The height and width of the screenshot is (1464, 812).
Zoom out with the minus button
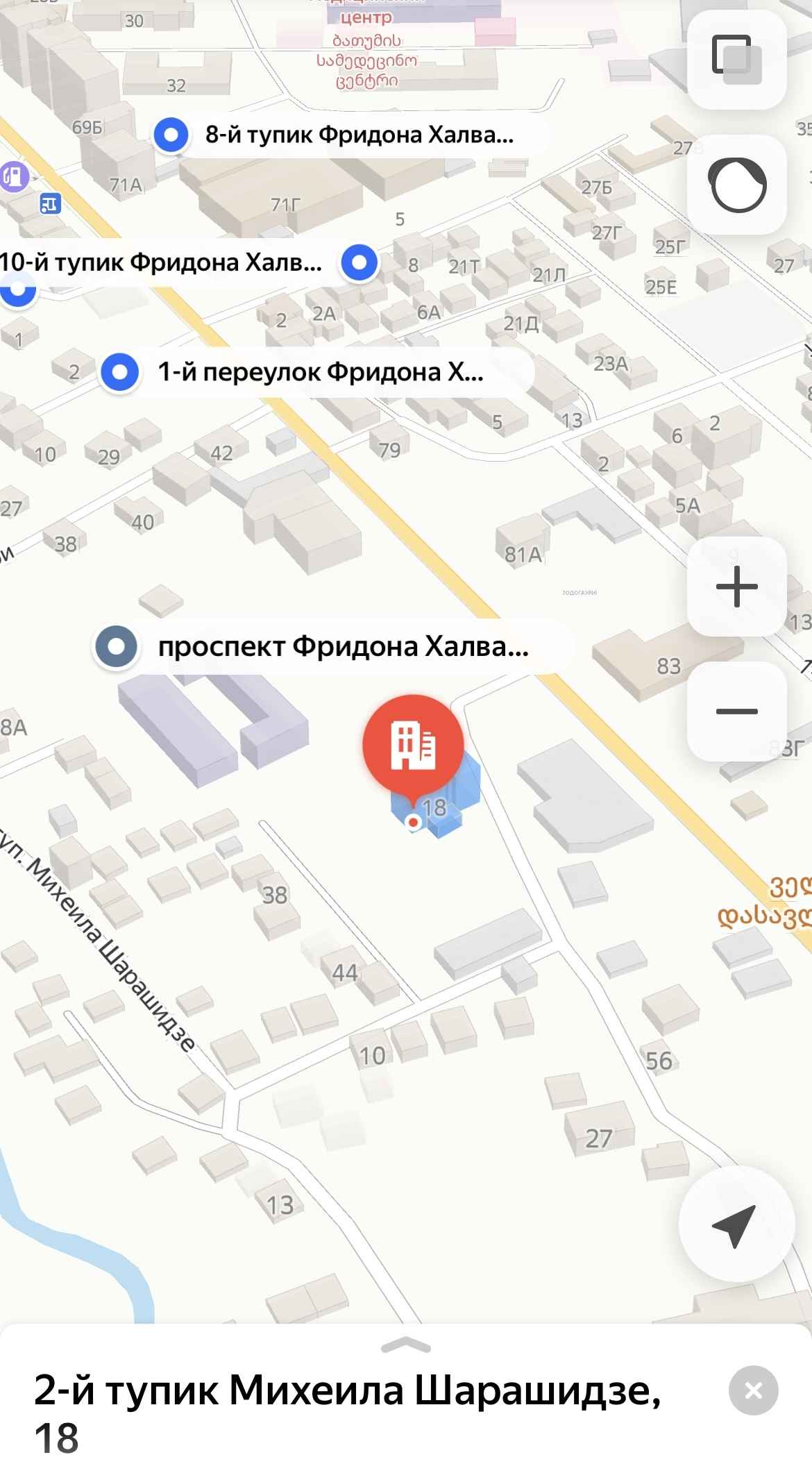pos(736,711)
